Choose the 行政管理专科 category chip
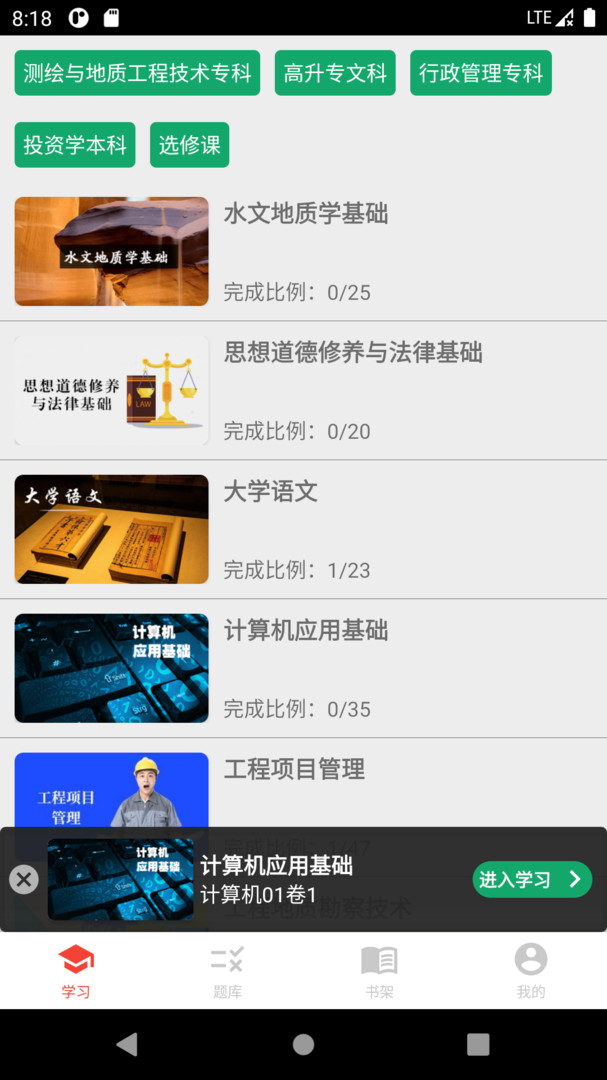 coord(481,73)
